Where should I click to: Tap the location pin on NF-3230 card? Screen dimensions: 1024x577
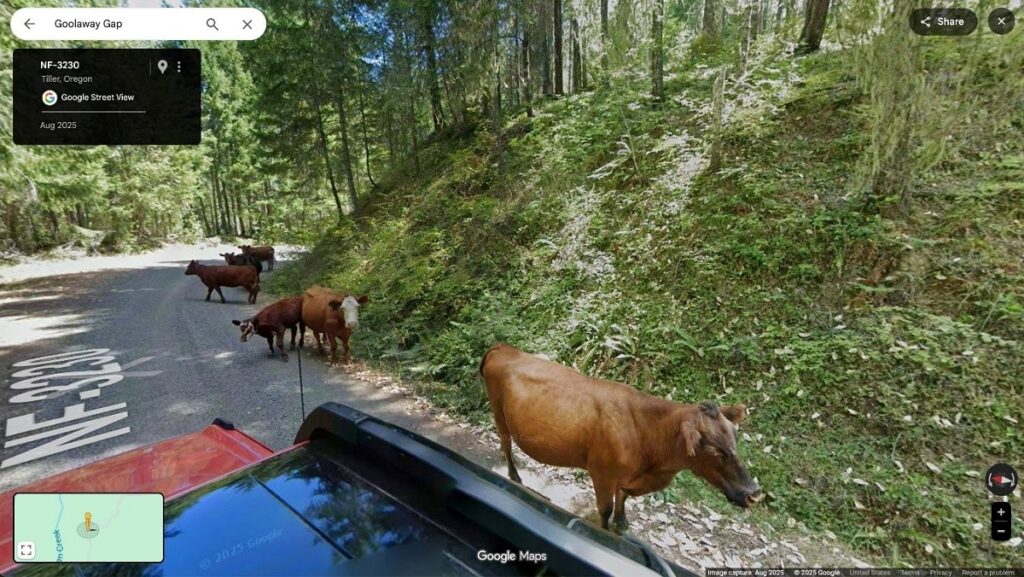162,67
